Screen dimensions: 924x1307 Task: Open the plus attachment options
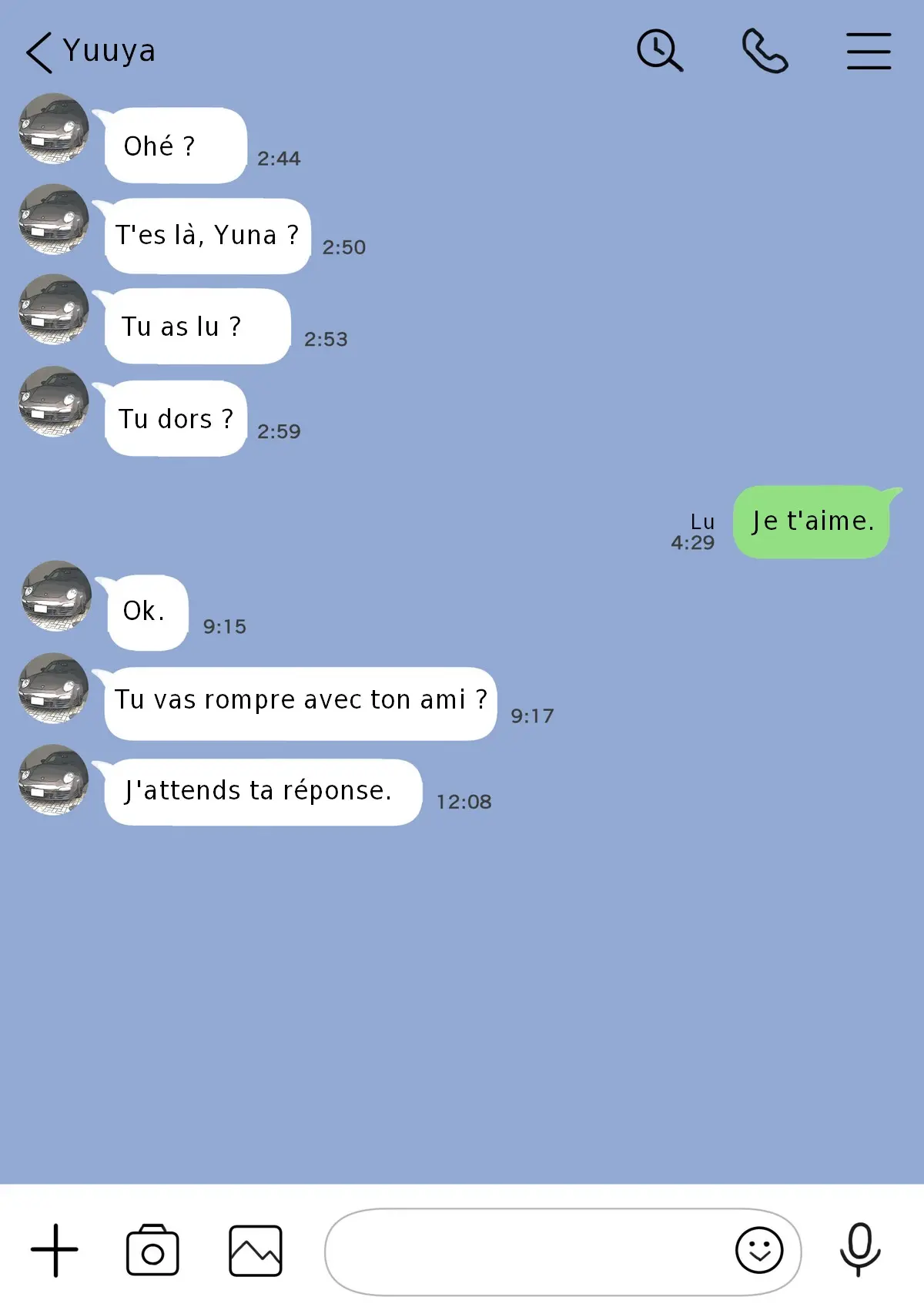(x=55, y=1250)
